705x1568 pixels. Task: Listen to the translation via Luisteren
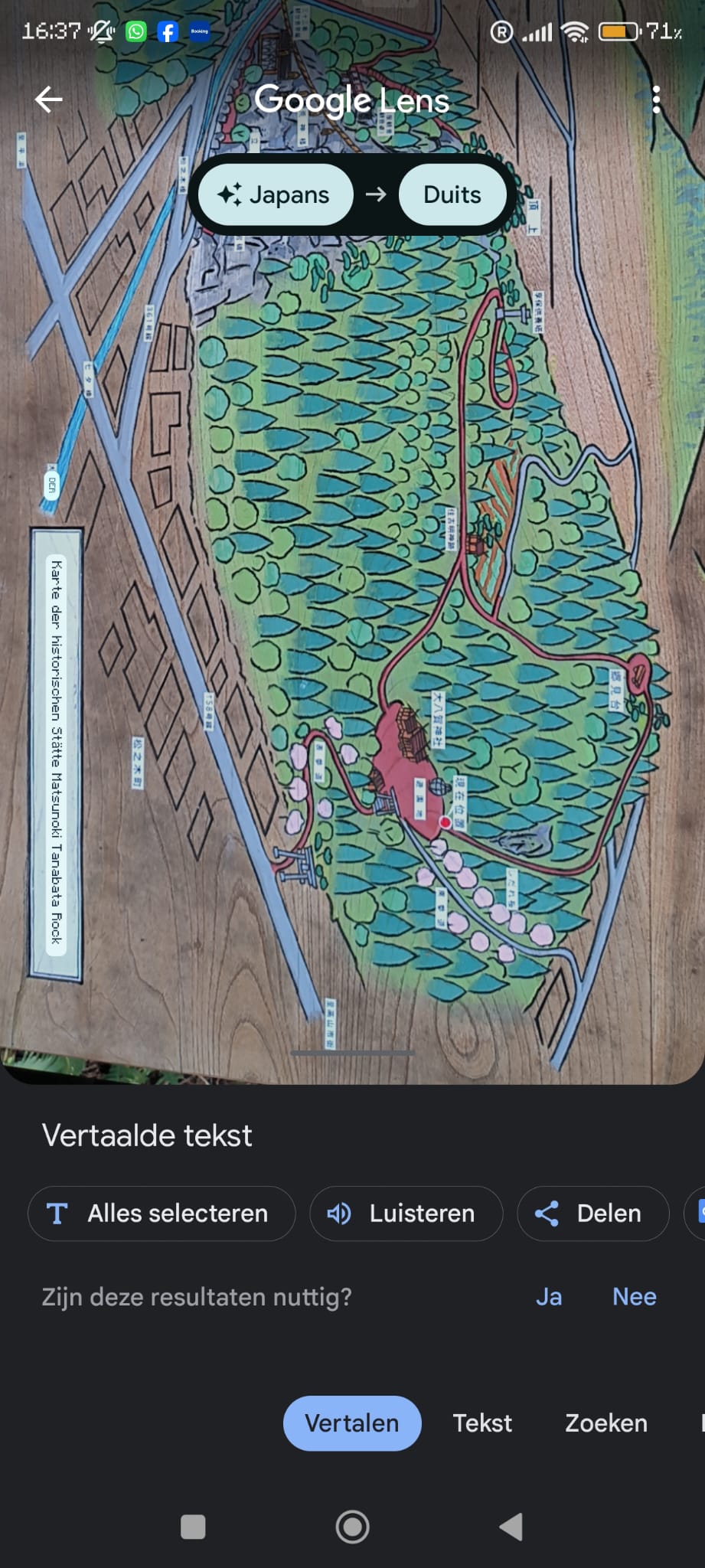tap(406, 1214)
